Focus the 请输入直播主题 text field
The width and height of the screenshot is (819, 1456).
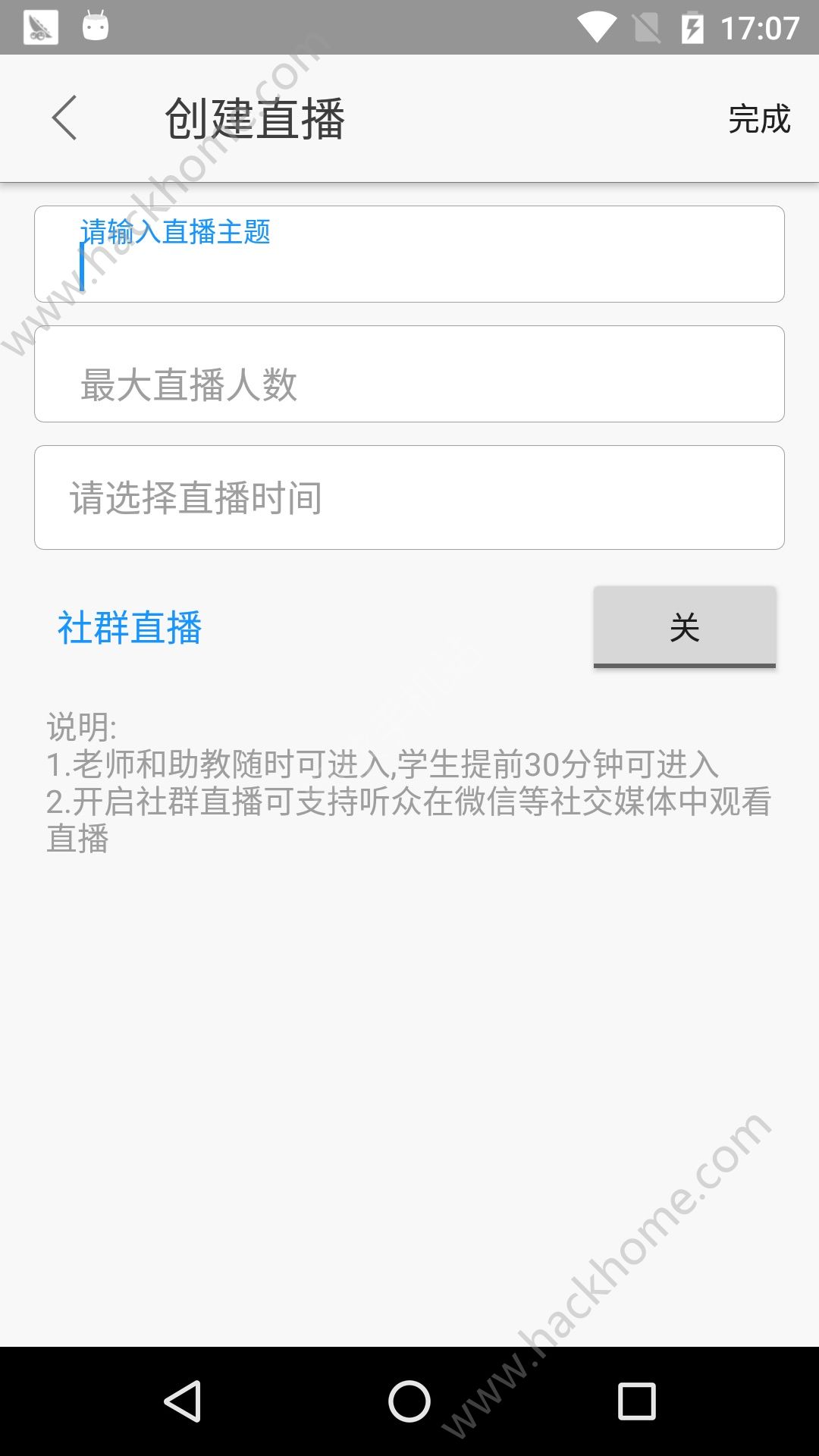pos(409,255)
